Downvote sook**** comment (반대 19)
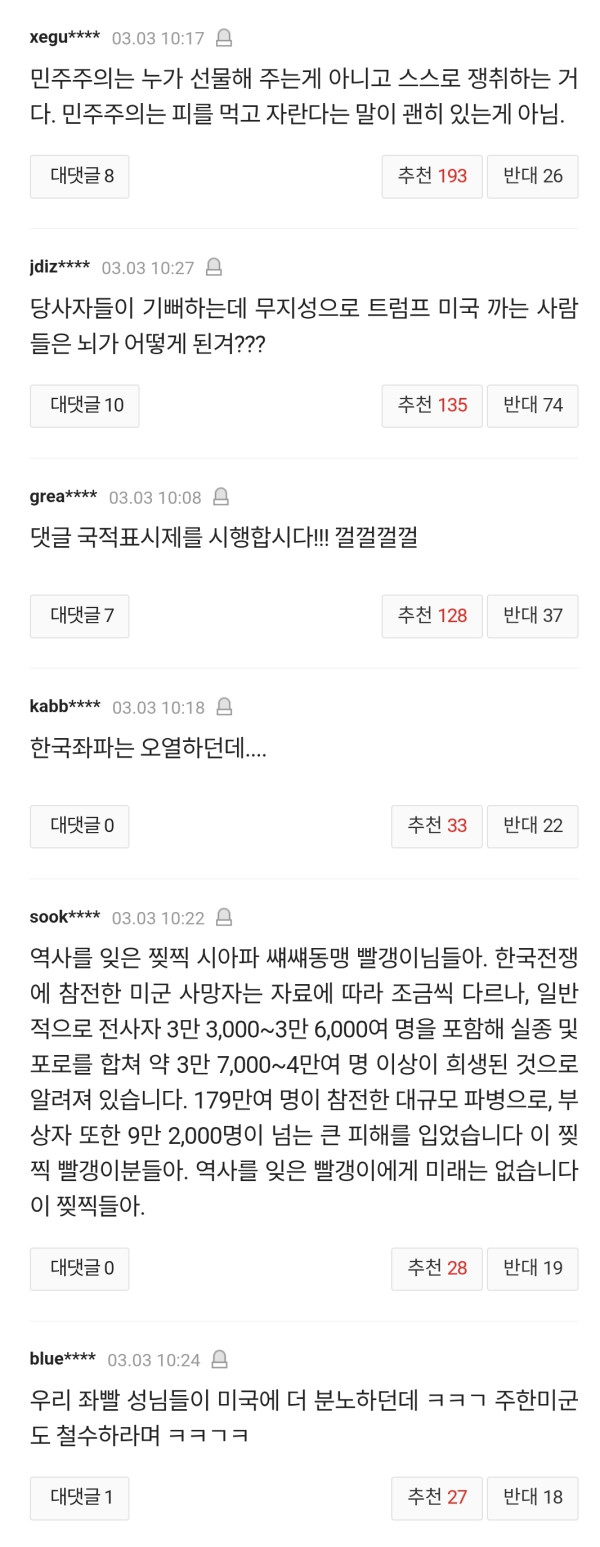 pyautogui.click(x=532, y=1268)
